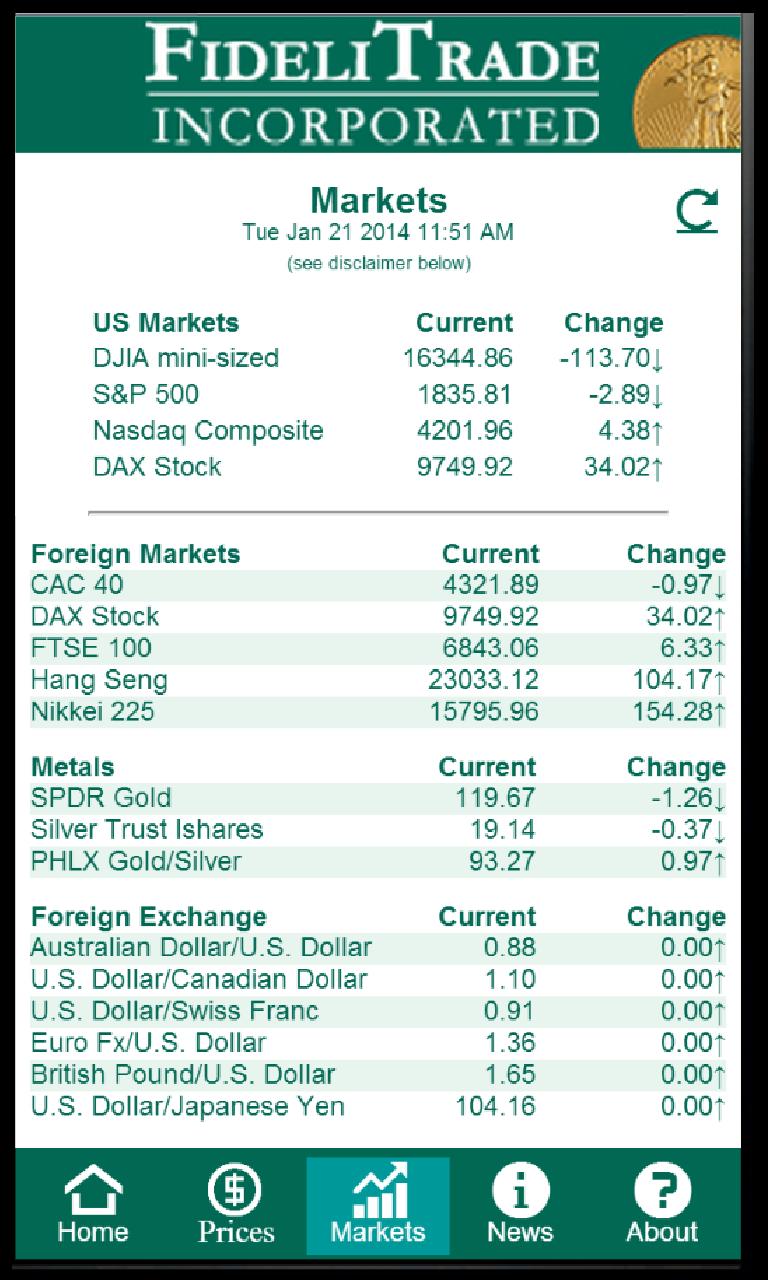Screen dimensions: 768x1280
Task: Switch to the Prices tab
Action: (235, 1205)
